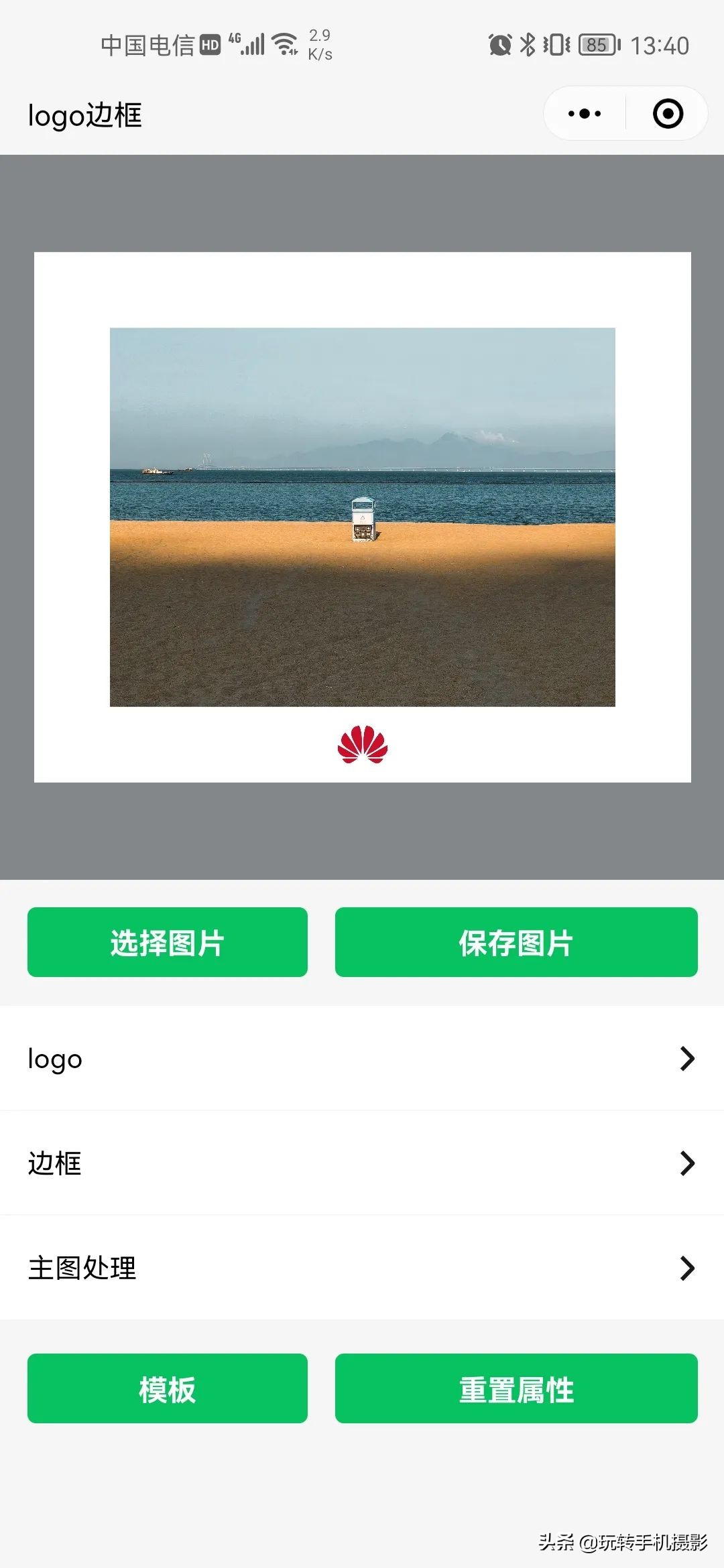This screenshot has width=724, height=1568.
Task: Tap the HD VoLTE indicator icon
Action: [x=210, y=46]
